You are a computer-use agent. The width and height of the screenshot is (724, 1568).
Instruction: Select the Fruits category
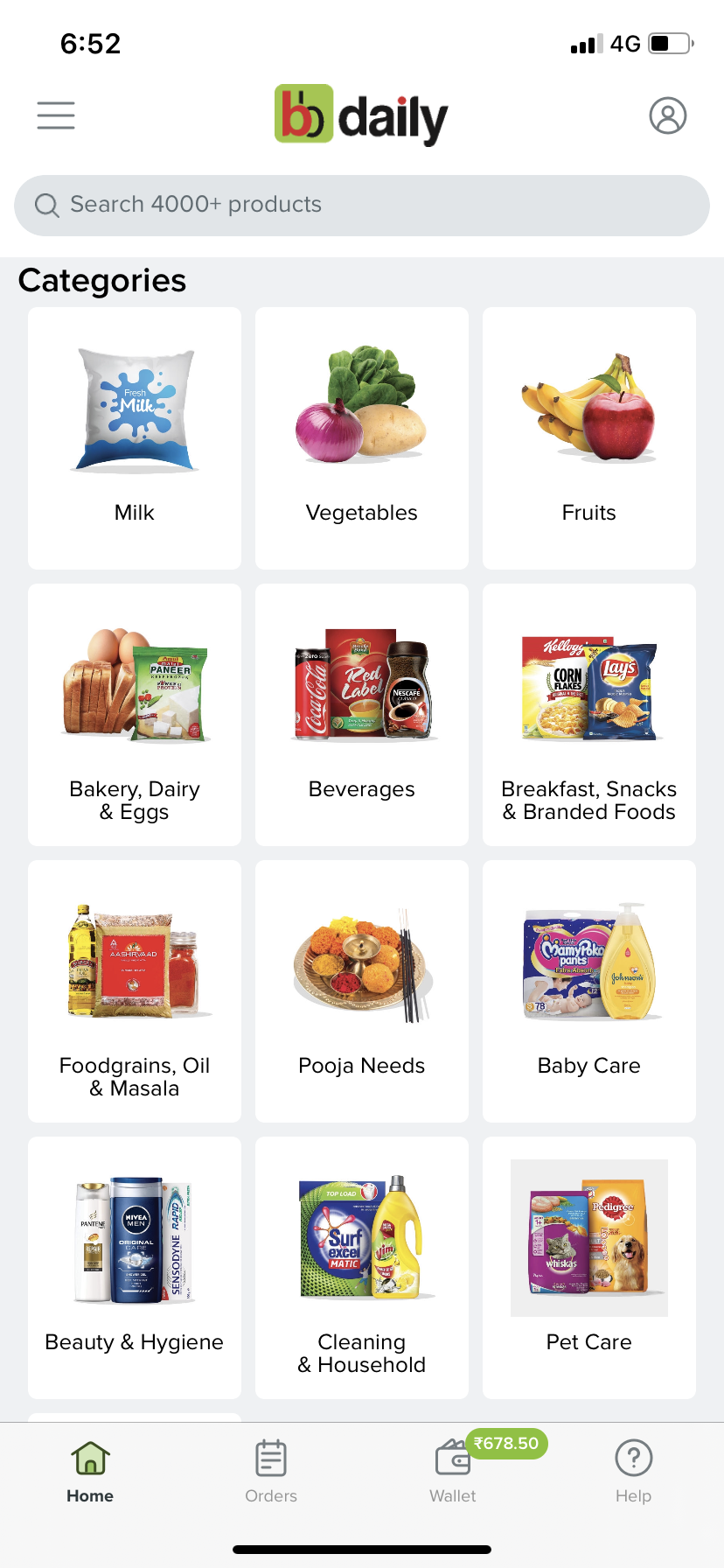click(588, 437)
